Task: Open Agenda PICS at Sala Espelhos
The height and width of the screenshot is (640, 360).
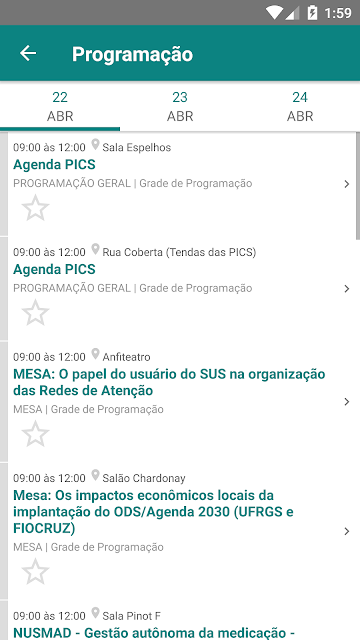Action: (182, 184)
